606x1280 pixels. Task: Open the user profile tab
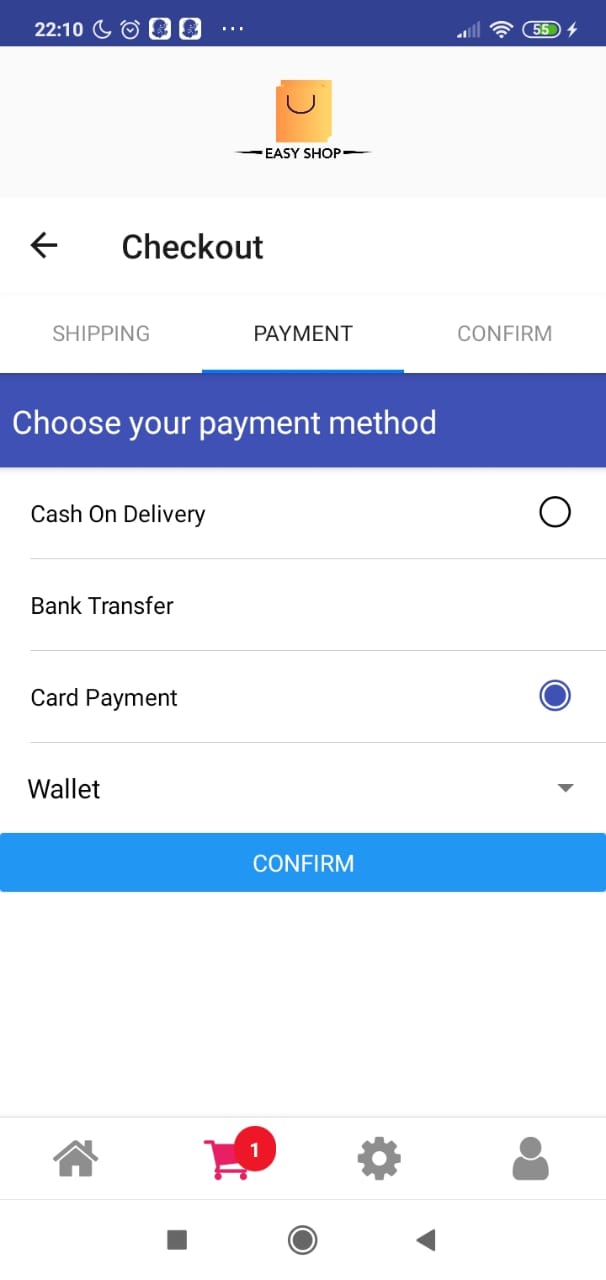pyautogui.click(x=530, y=1159)
